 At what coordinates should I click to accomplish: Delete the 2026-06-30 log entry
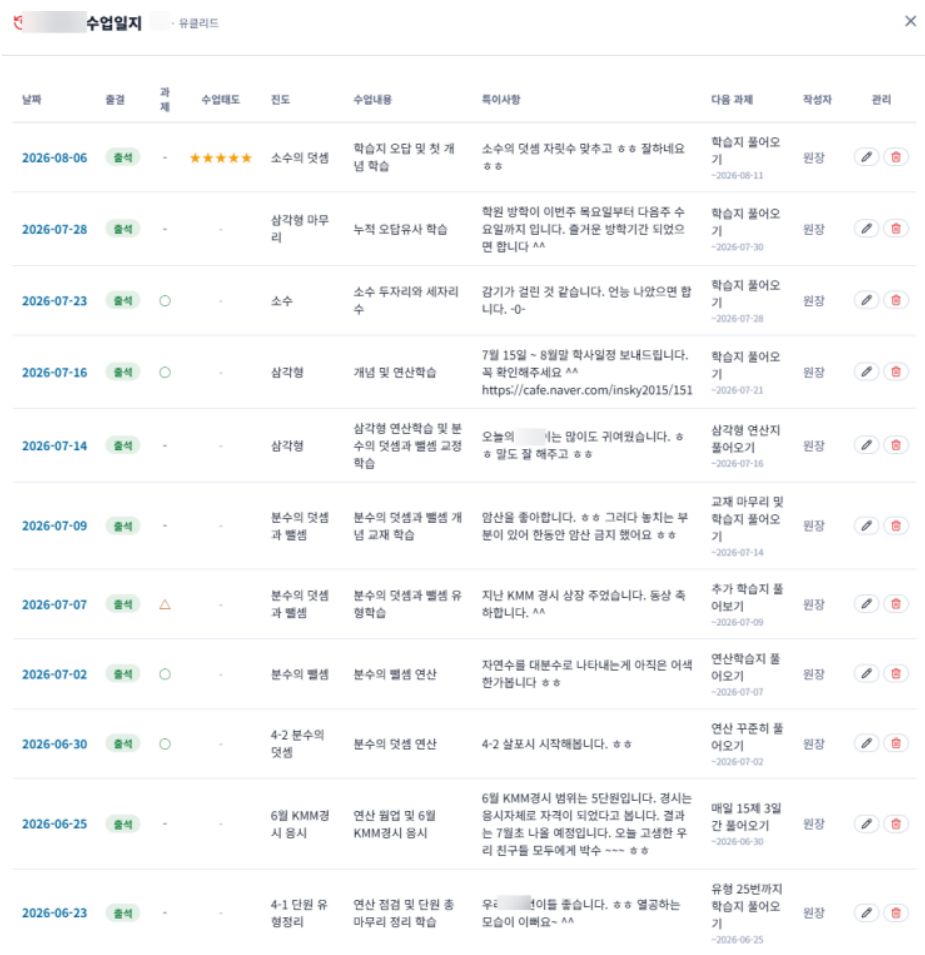896,744
